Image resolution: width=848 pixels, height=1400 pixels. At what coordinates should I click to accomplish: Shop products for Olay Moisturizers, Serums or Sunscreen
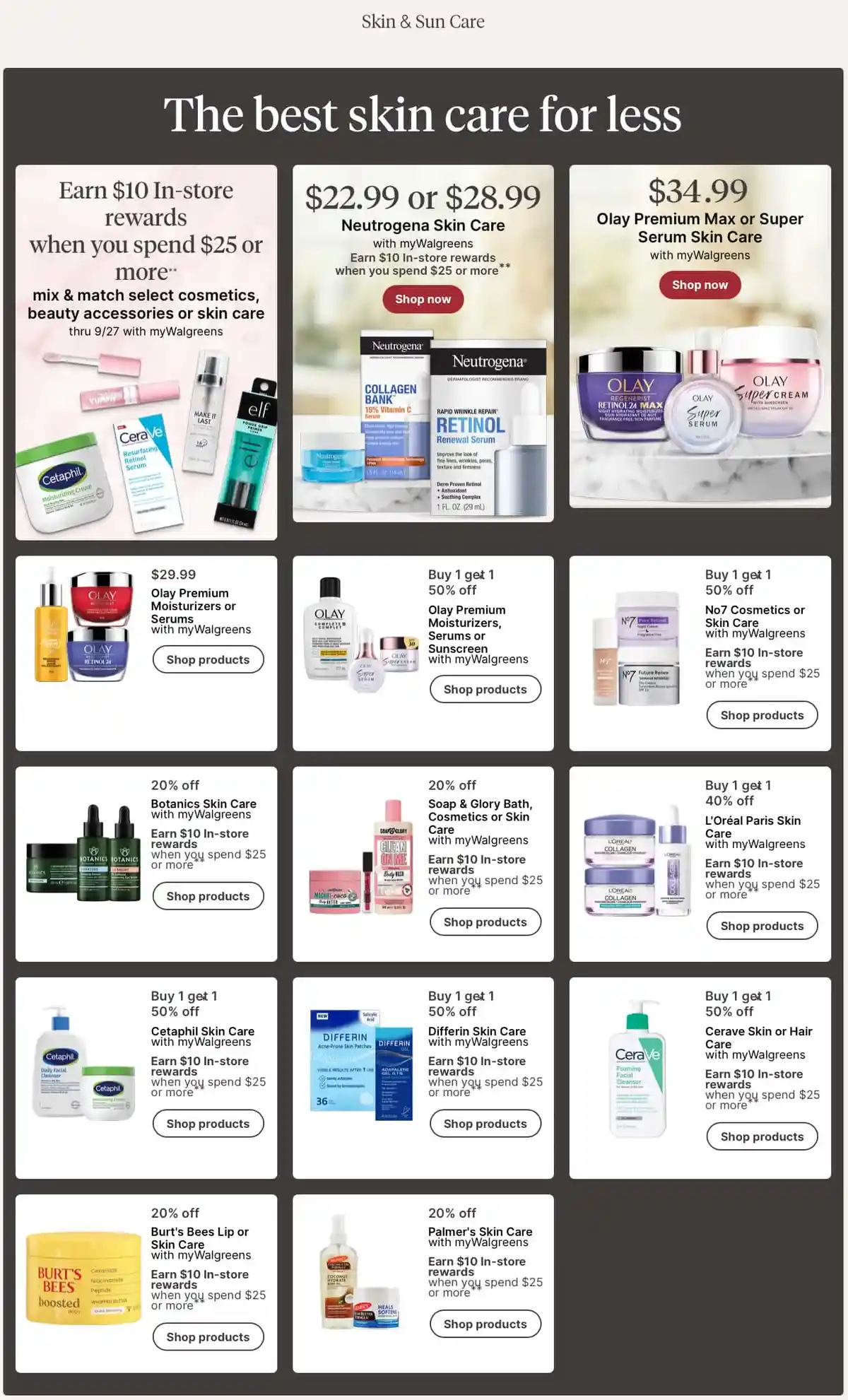pyautogui.click(x=485, y=689)
